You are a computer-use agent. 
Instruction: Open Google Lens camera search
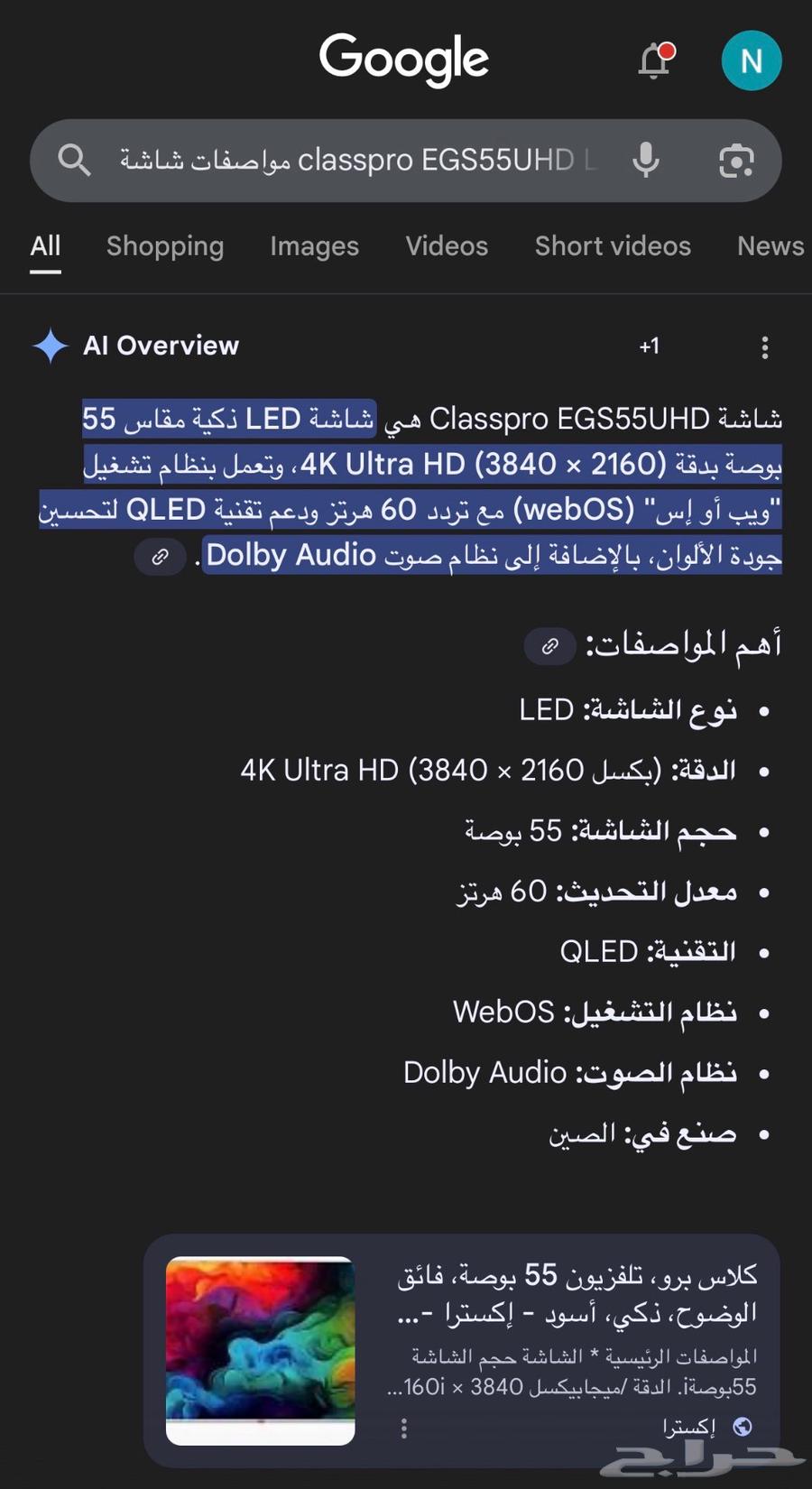tap(737, 160)
